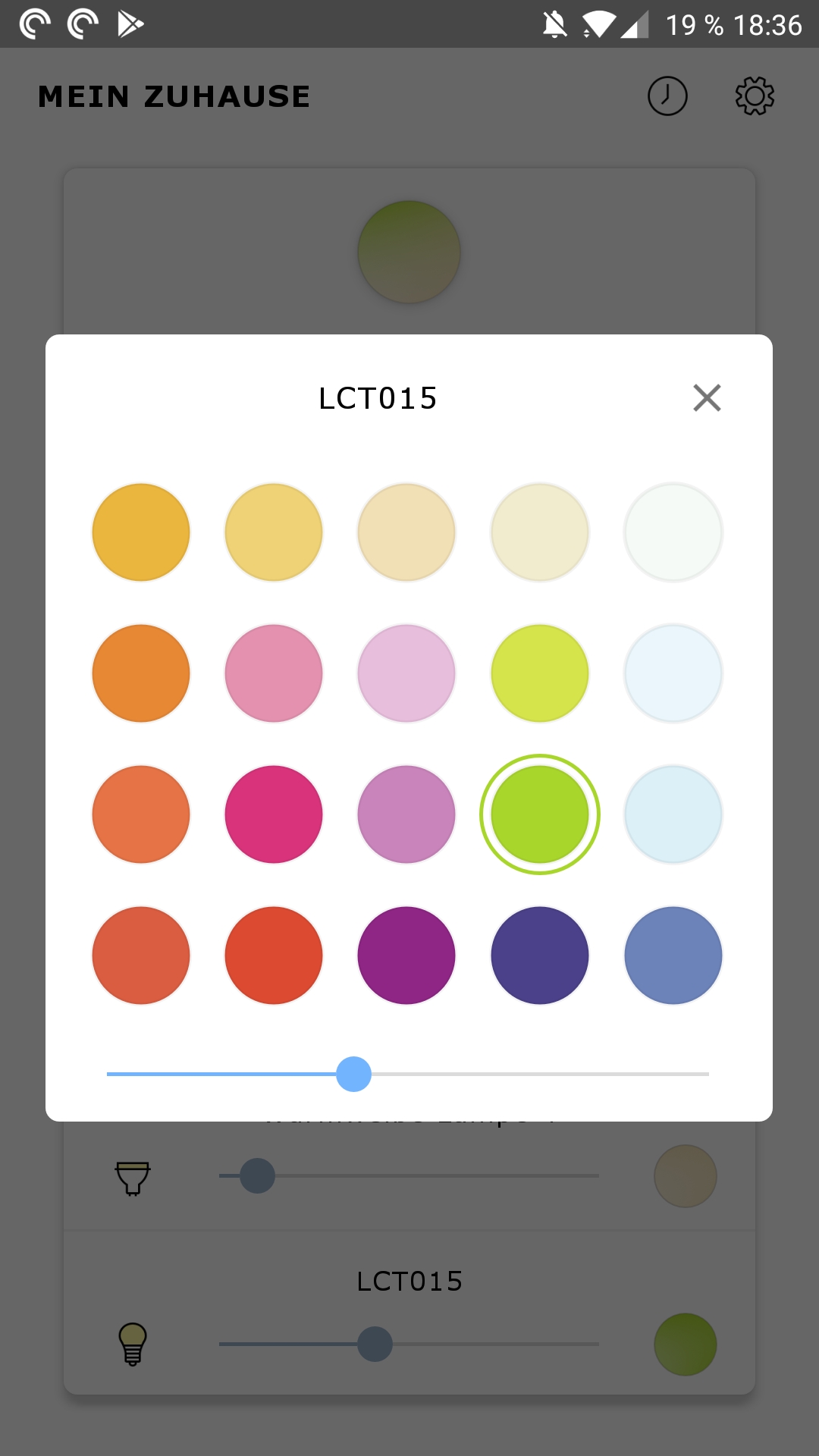Adjust the dialog brightness slider
Image resolution: width=819 pixels, height=1456 pixels.
(x=353, y=1074)
